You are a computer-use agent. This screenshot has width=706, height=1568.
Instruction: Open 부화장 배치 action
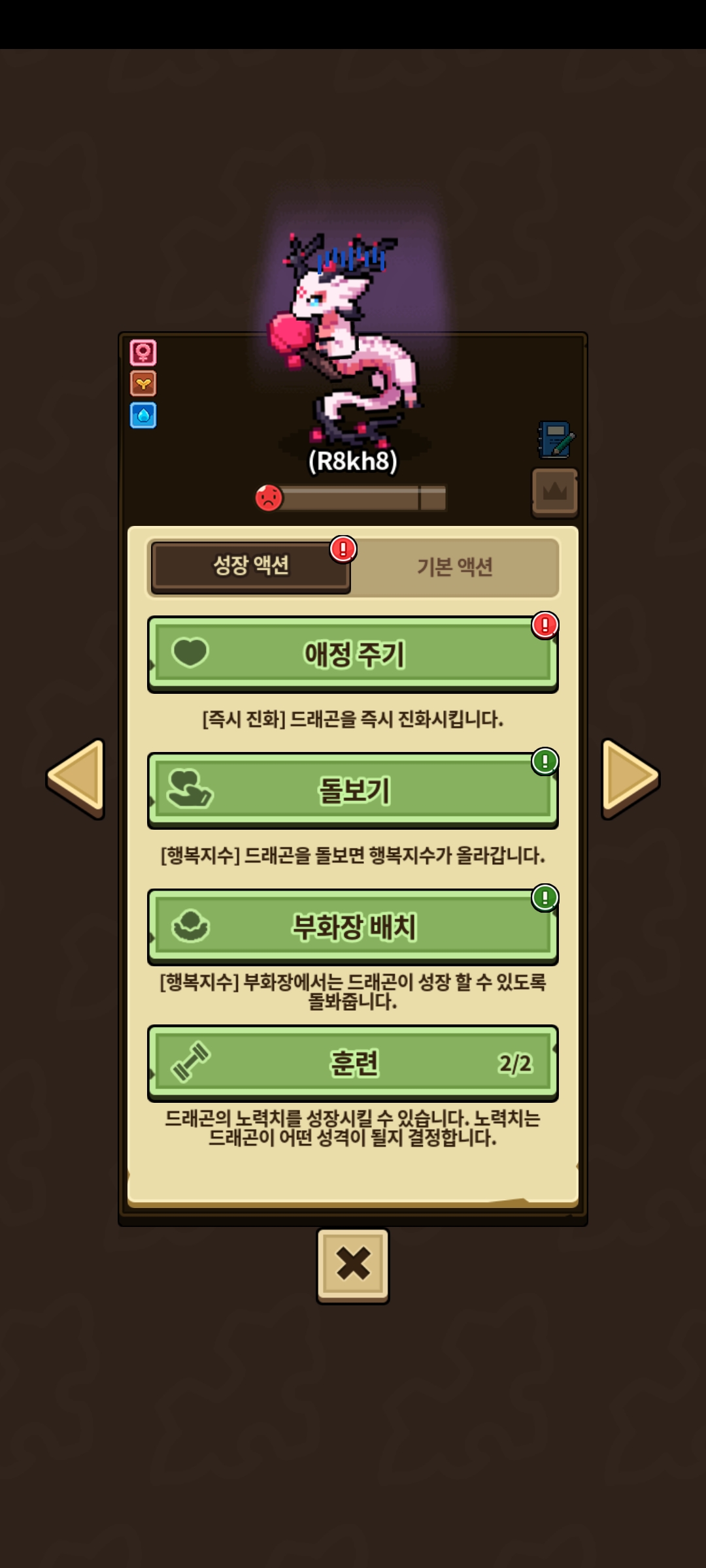coord(353,926)
